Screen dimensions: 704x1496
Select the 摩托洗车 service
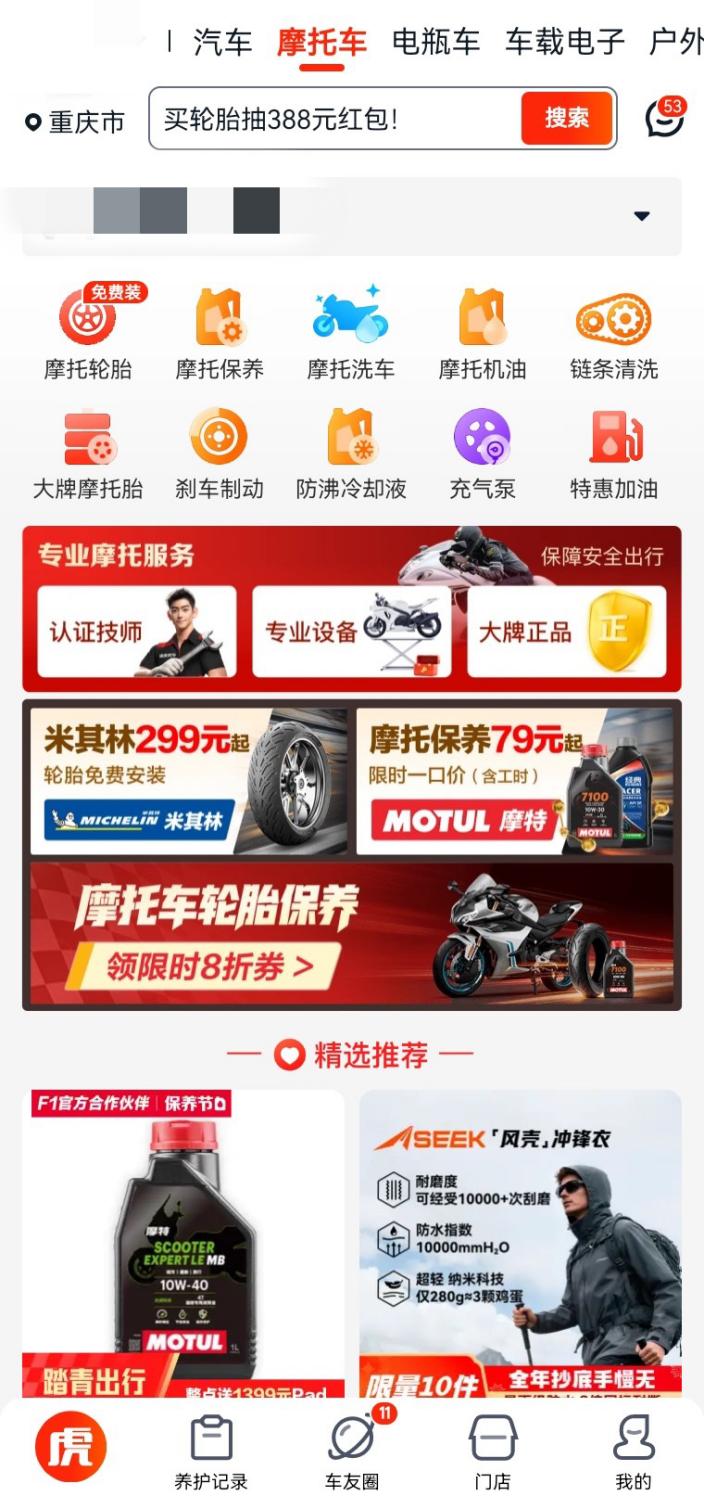[350, 334]
